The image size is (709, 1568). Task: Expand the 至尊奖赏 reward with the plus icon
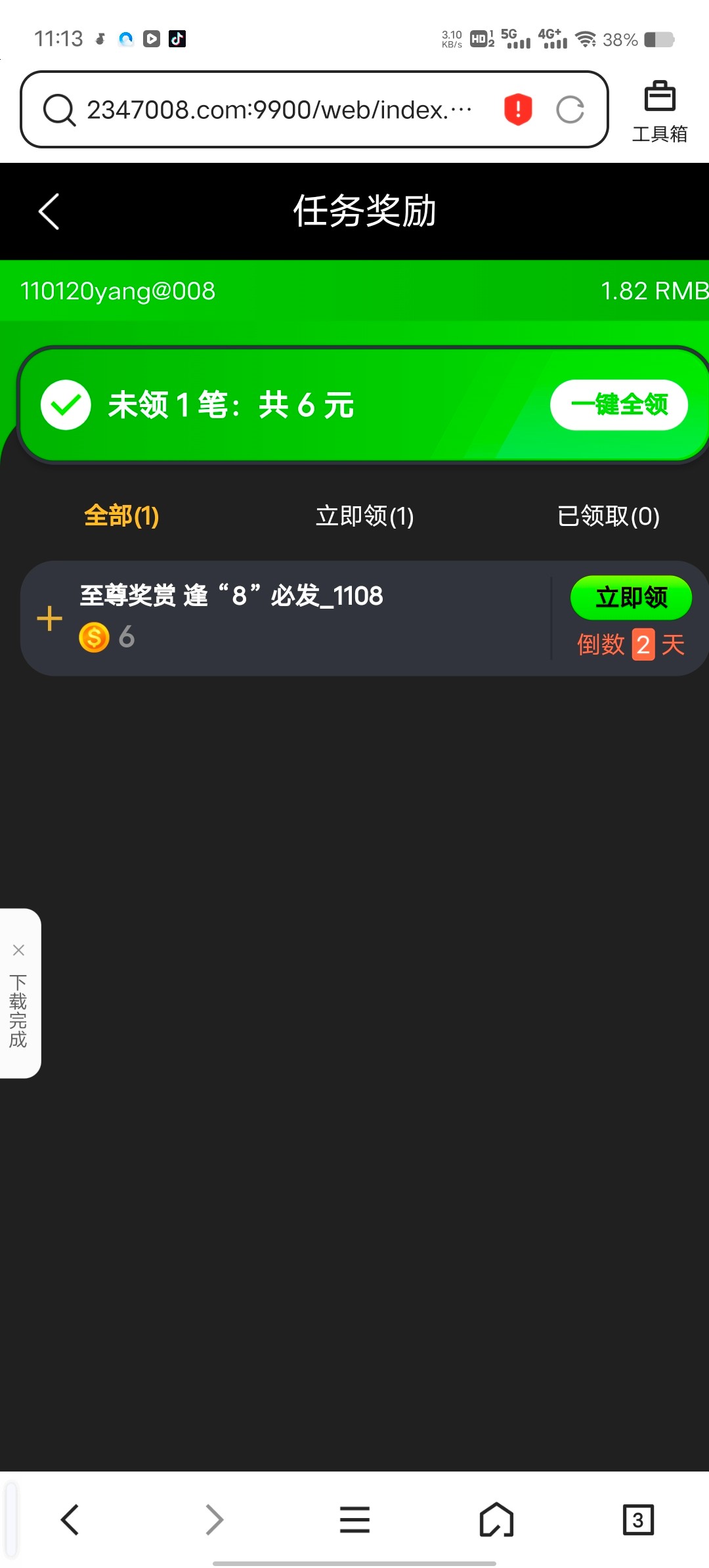(x=50, y=619)
